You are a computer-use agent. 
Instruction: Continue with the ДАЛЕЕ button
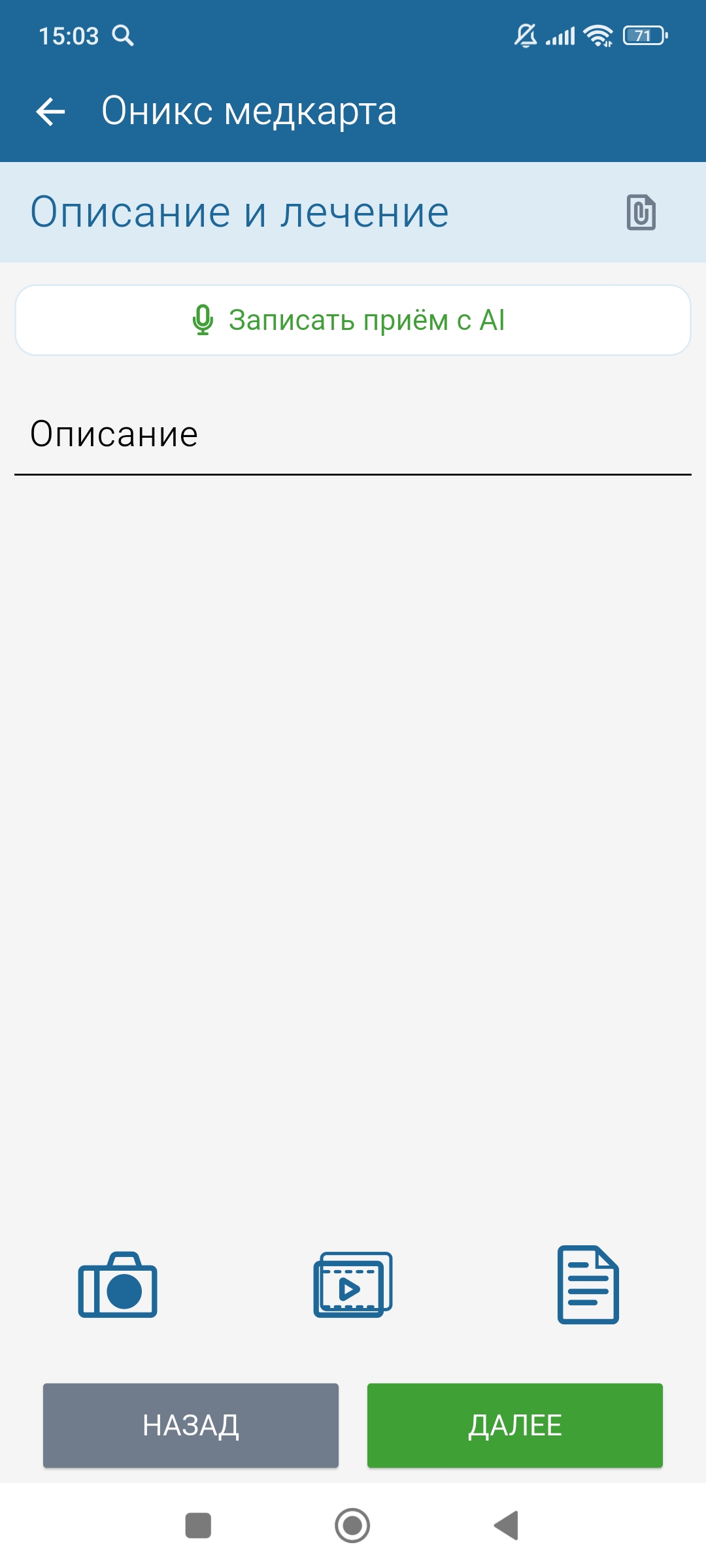[x=515, y=1425]
